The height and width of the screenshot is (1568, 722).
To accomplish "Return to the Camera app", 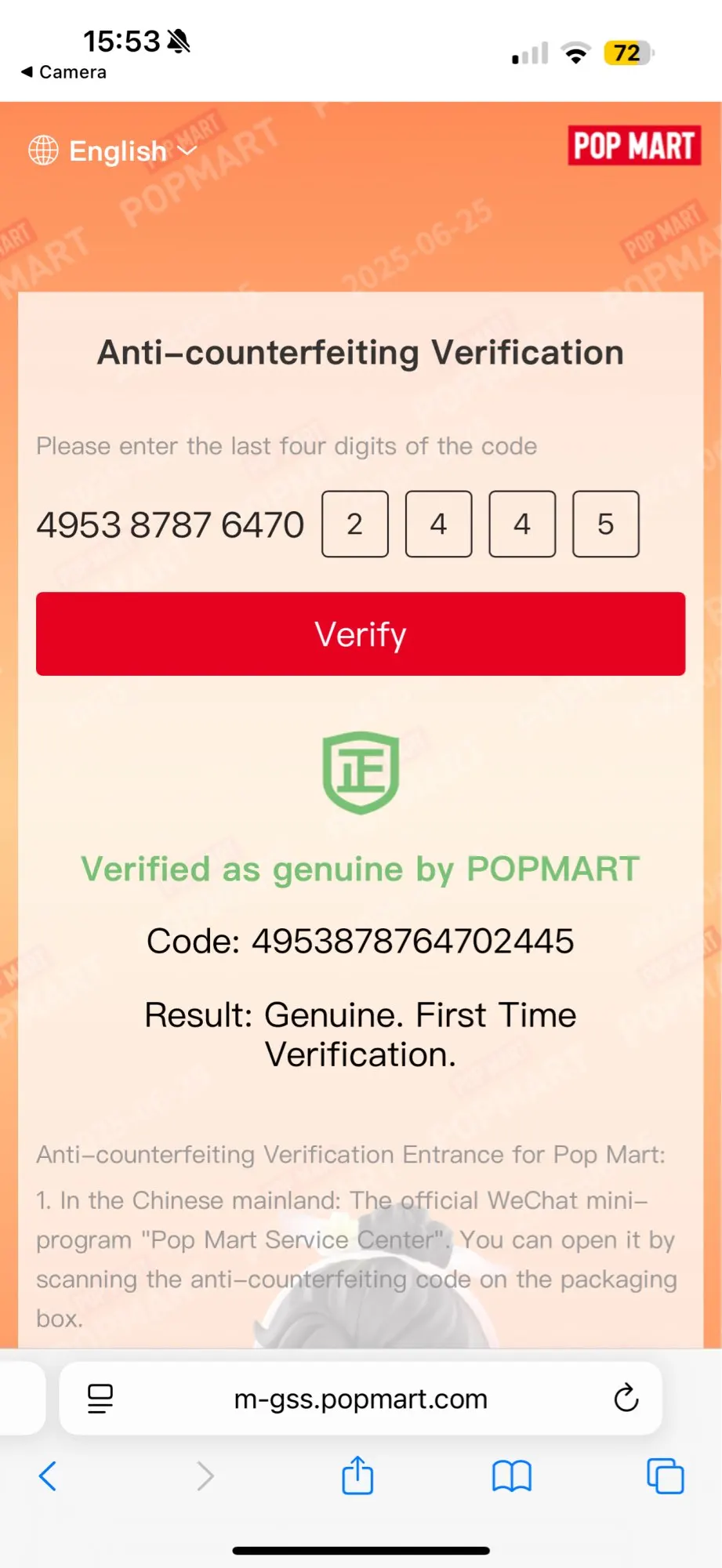I will (x=63, y=72).
